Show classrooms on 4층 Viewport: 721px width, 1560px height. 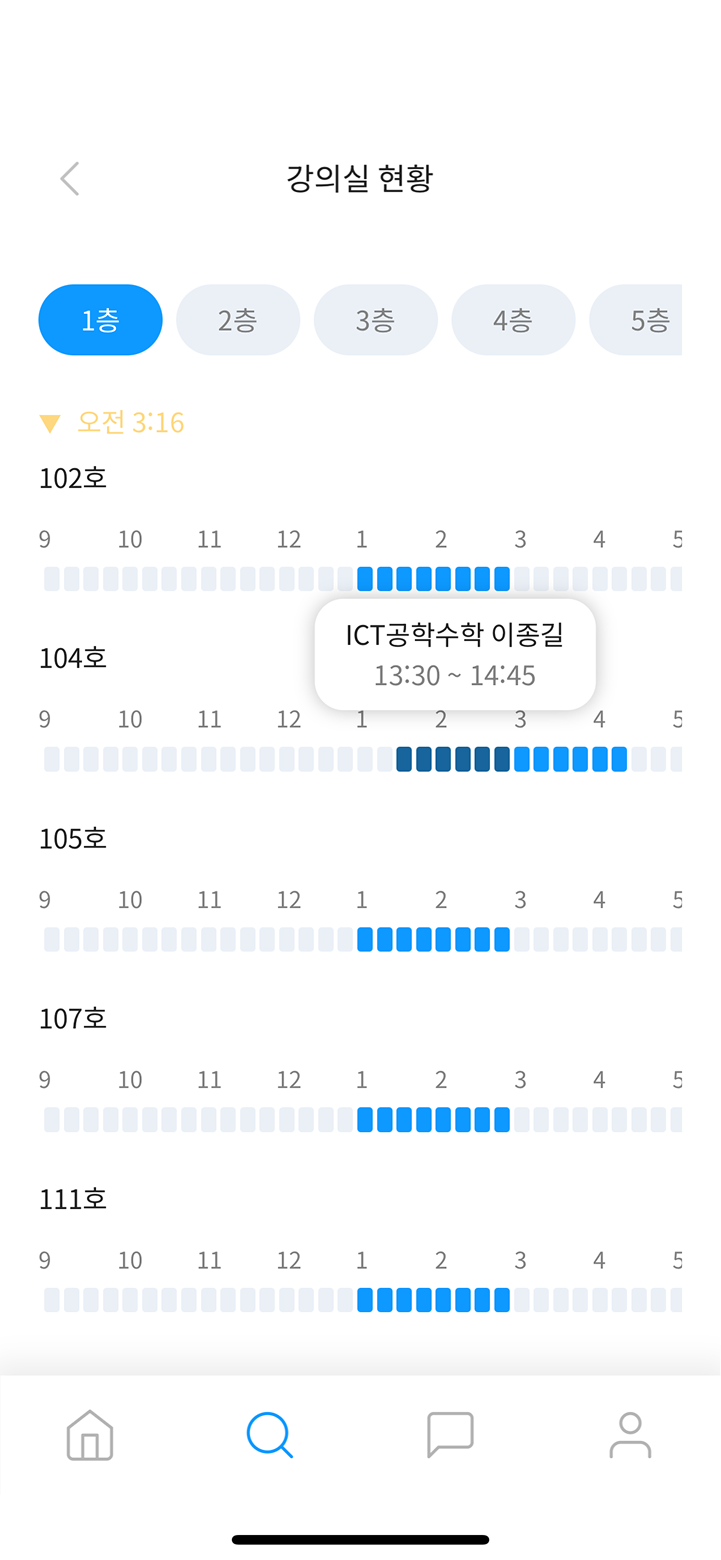coord(513,320)
